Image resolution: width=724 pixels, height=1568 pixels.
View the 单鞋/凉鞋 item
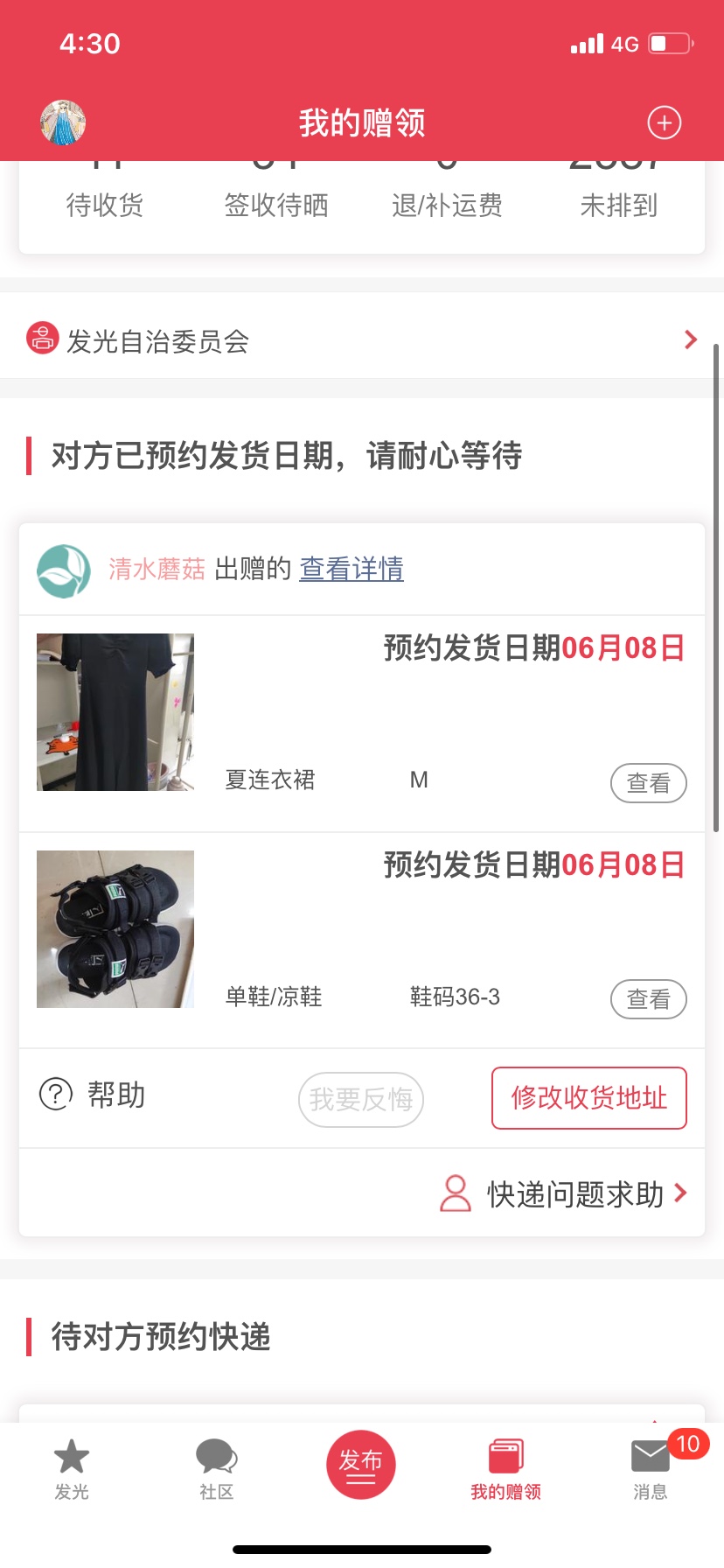[x=648, y=999]
